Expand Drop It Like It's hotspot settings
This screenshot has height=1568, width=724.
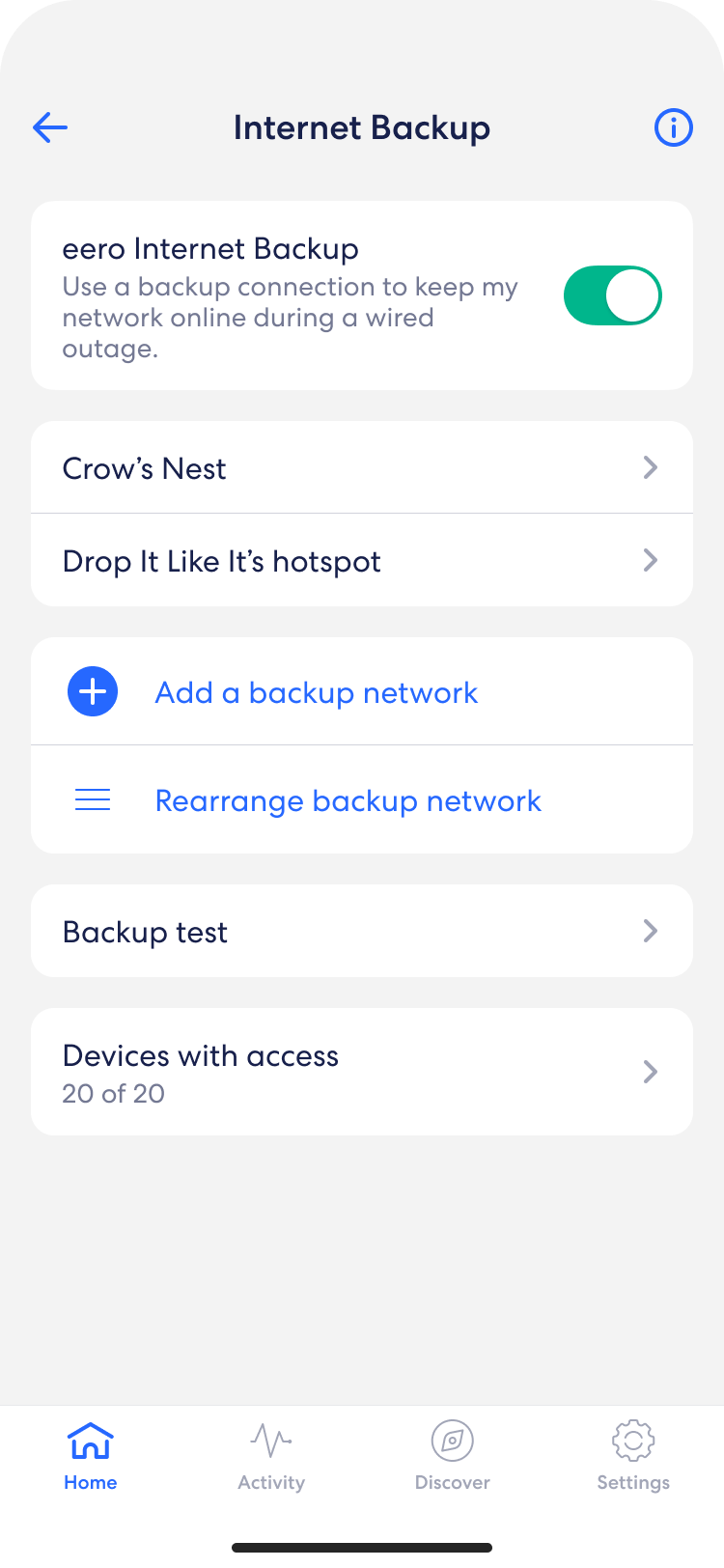(x=362, y=560)
